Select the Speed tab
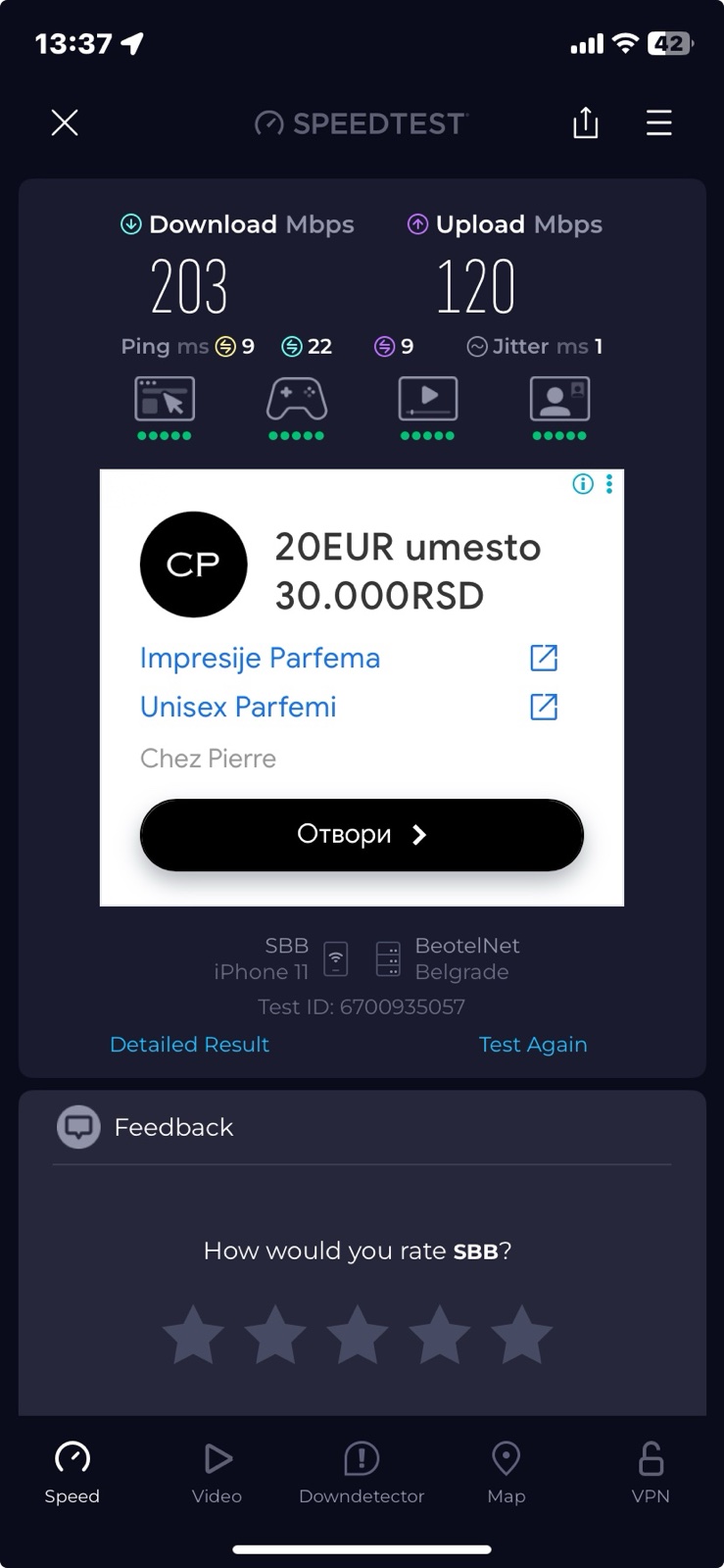 72,1472
